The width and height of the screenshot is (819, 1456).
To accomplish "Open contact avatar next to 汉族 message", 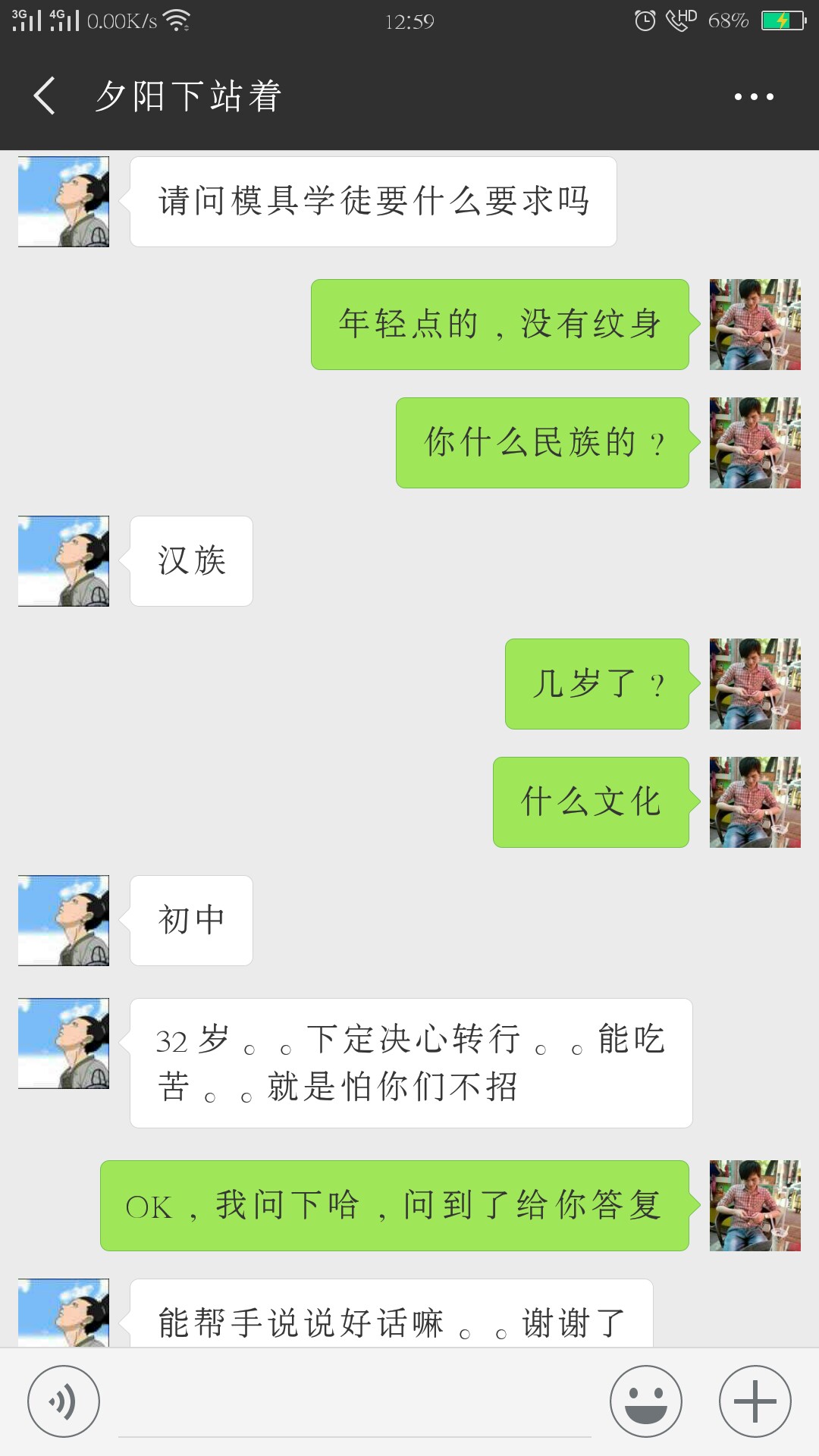I will pyautogui.click(x=64, y=561).
